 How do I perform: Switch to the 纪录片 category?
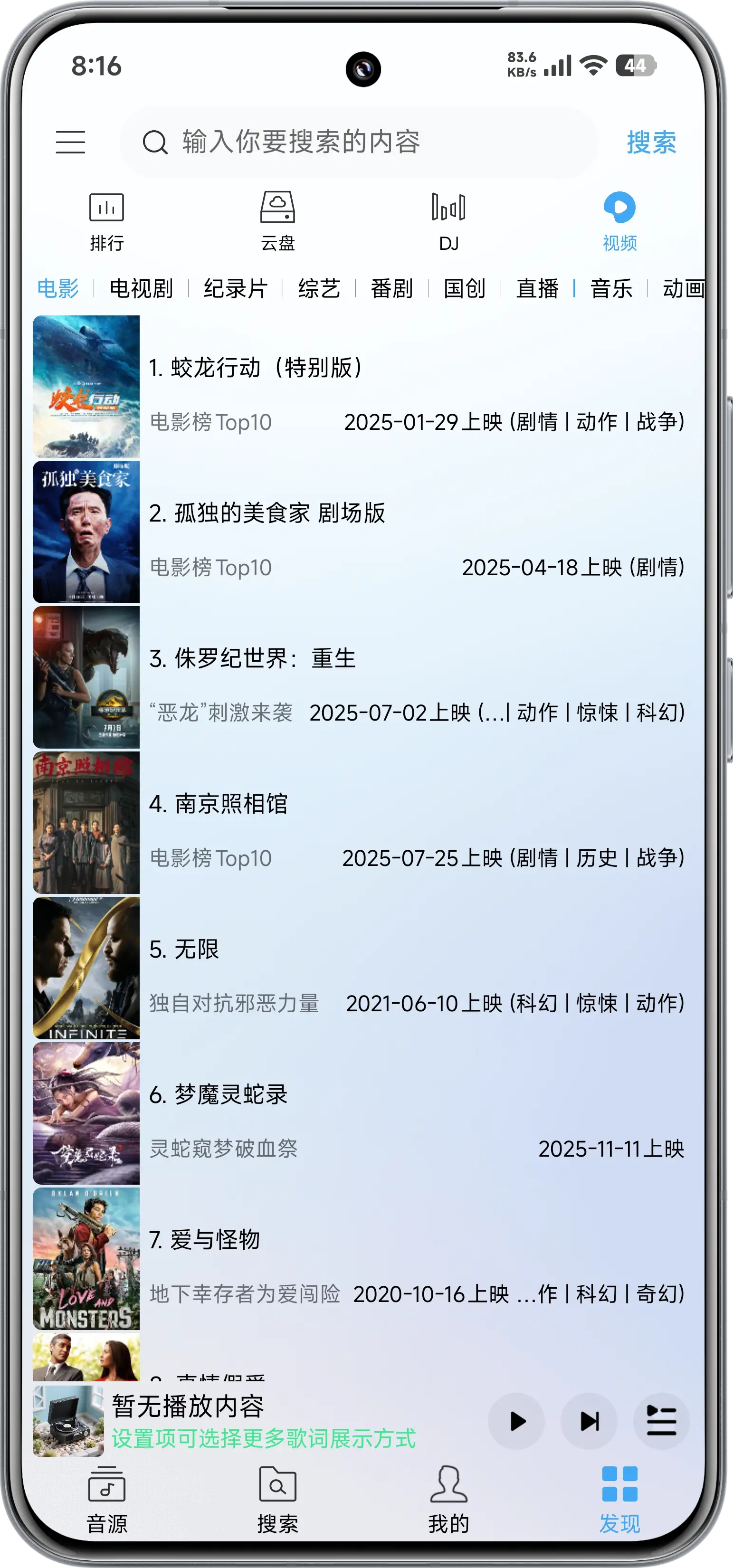click(236, 288)
